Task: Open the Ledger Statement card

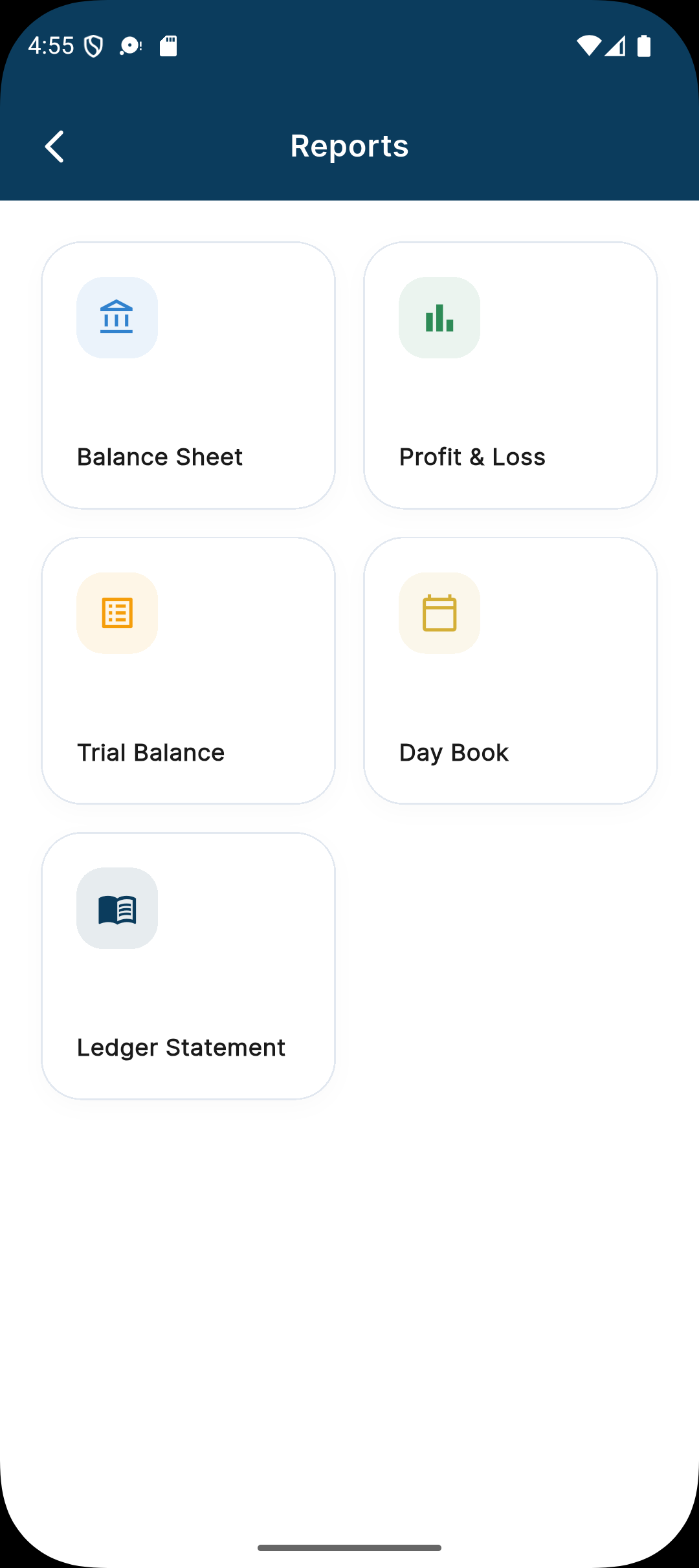Action: (x=188, y=966)
